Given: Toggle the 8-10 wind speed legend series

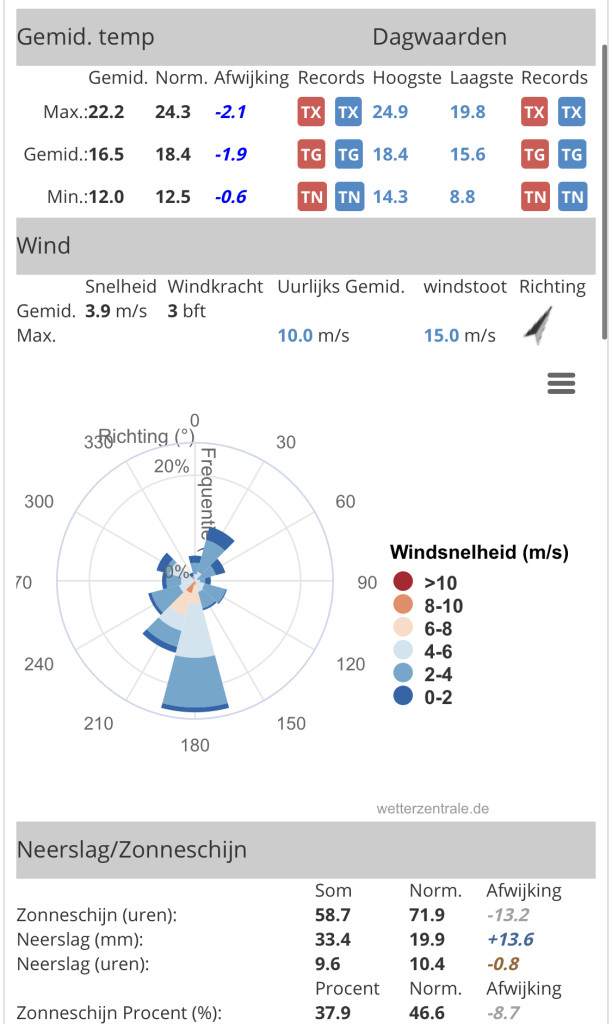Looking at the screenshot, I should (428, 605).
